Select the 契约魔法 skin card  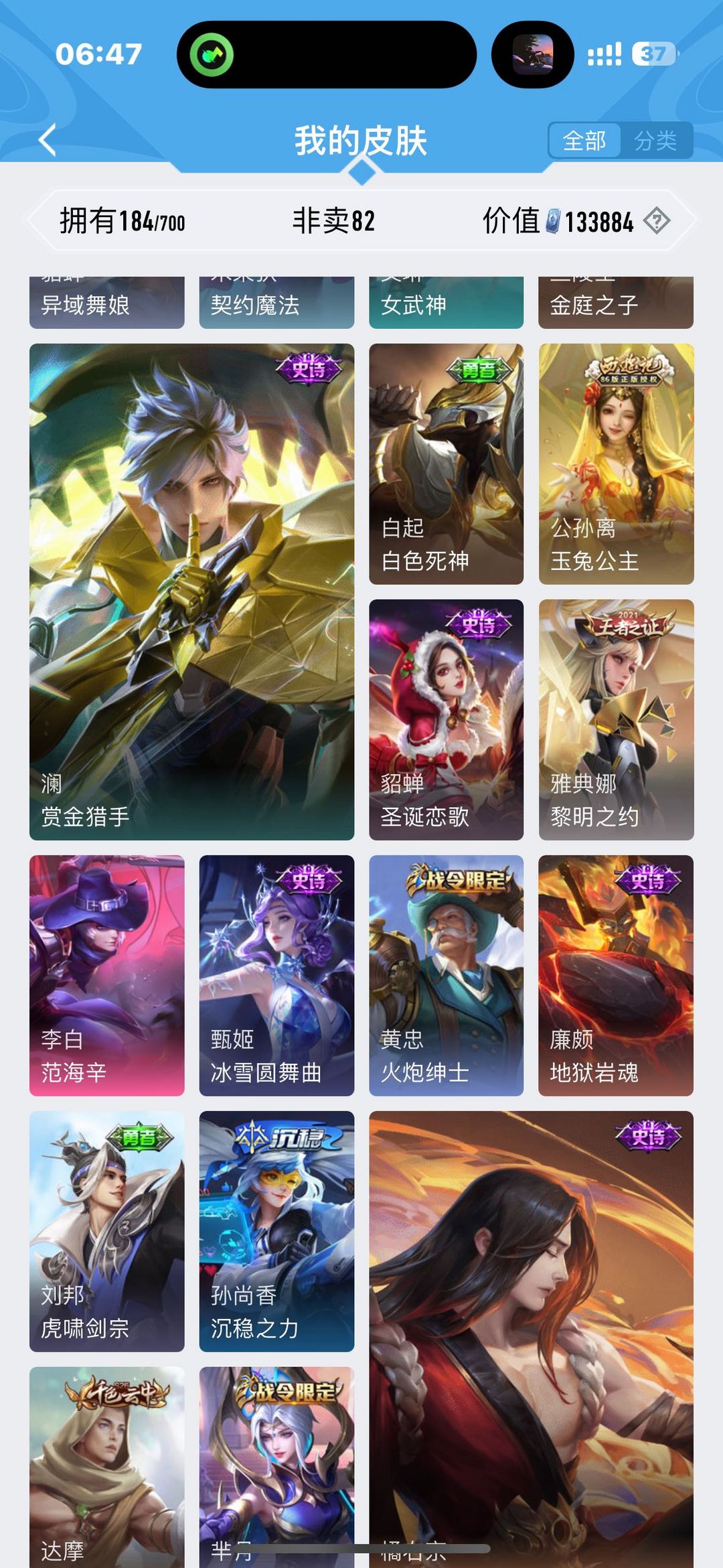point(276,303)
